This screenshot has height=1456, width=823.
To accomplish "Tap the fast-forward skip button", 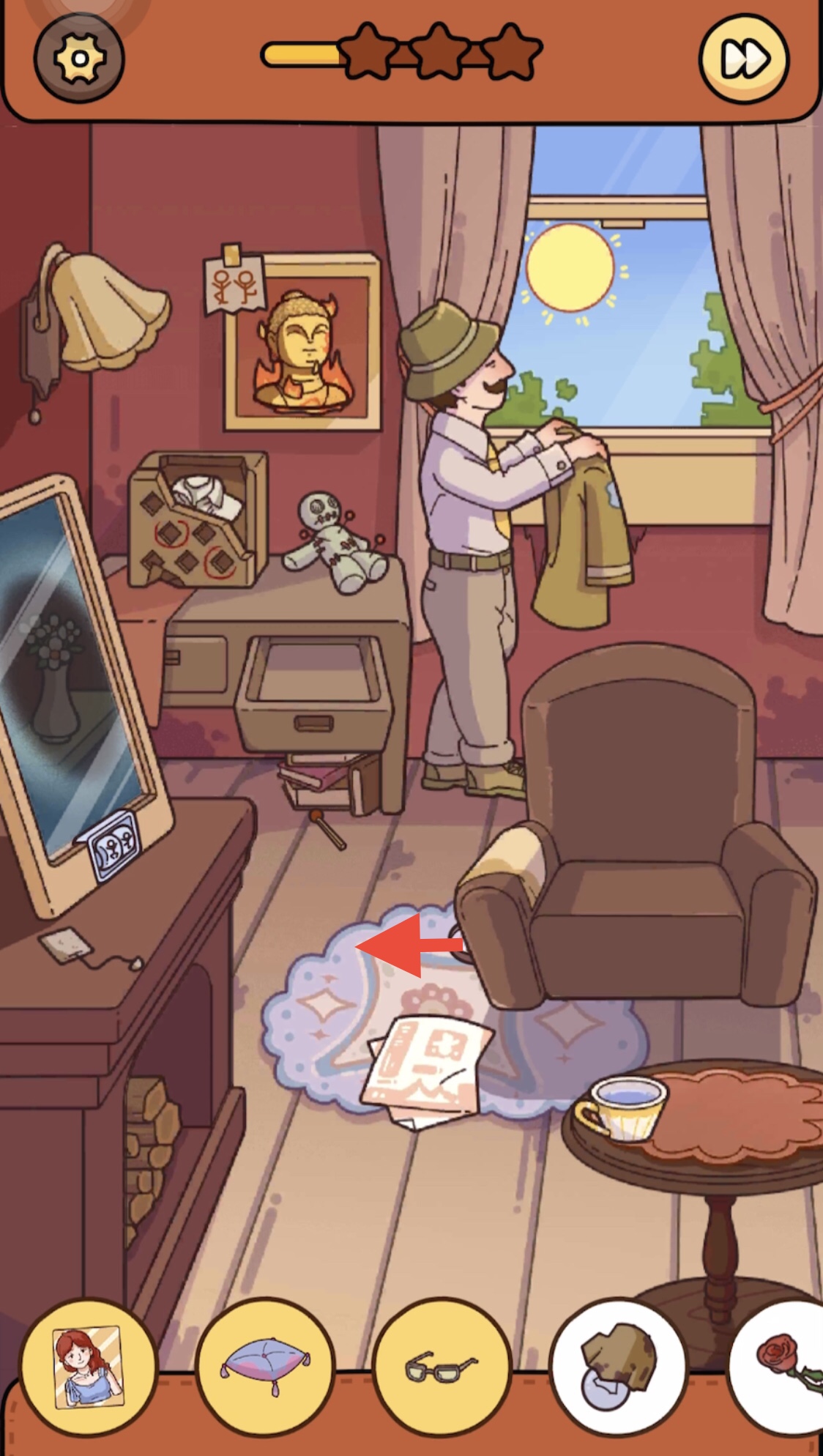I will 744,58.
